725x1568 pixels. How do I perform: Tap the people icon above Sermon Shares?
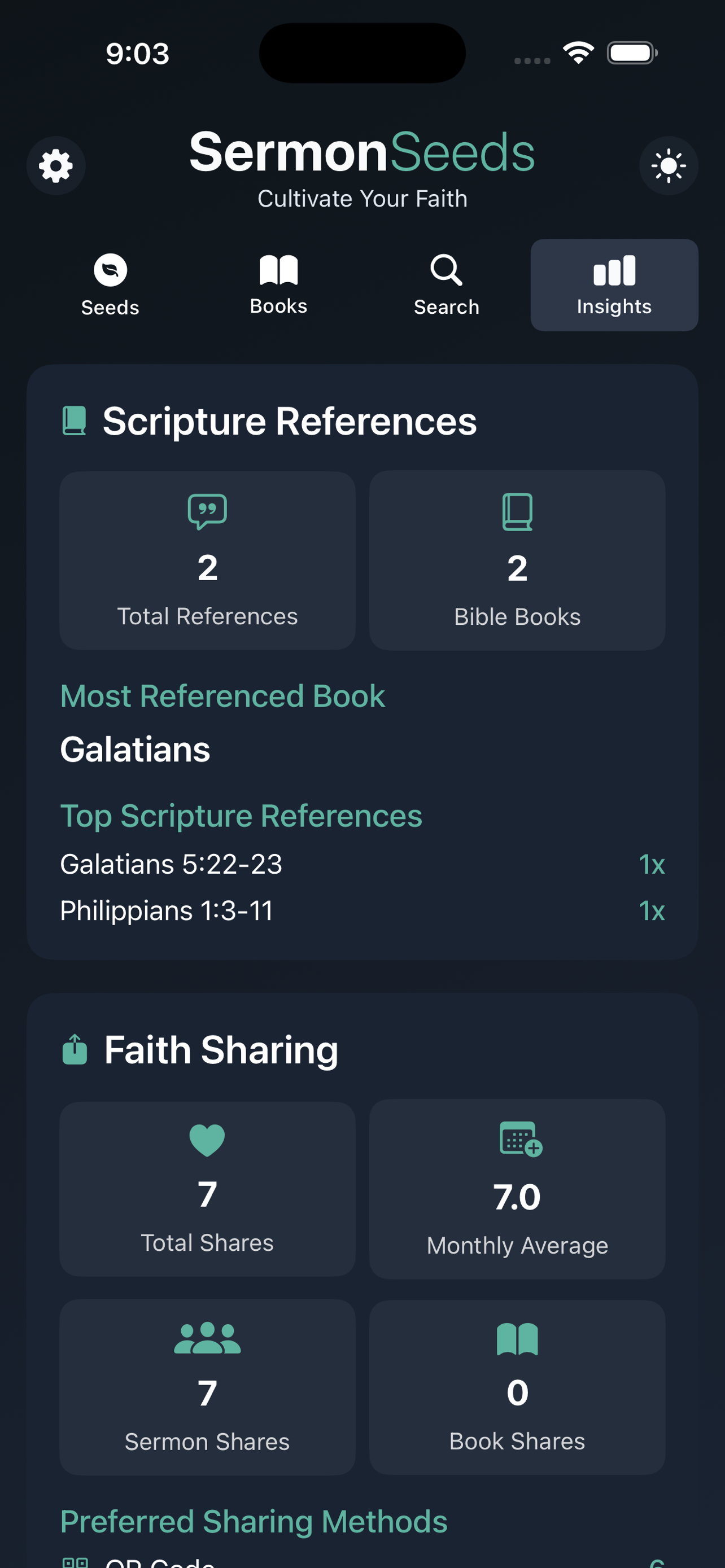pos(207,1337)
